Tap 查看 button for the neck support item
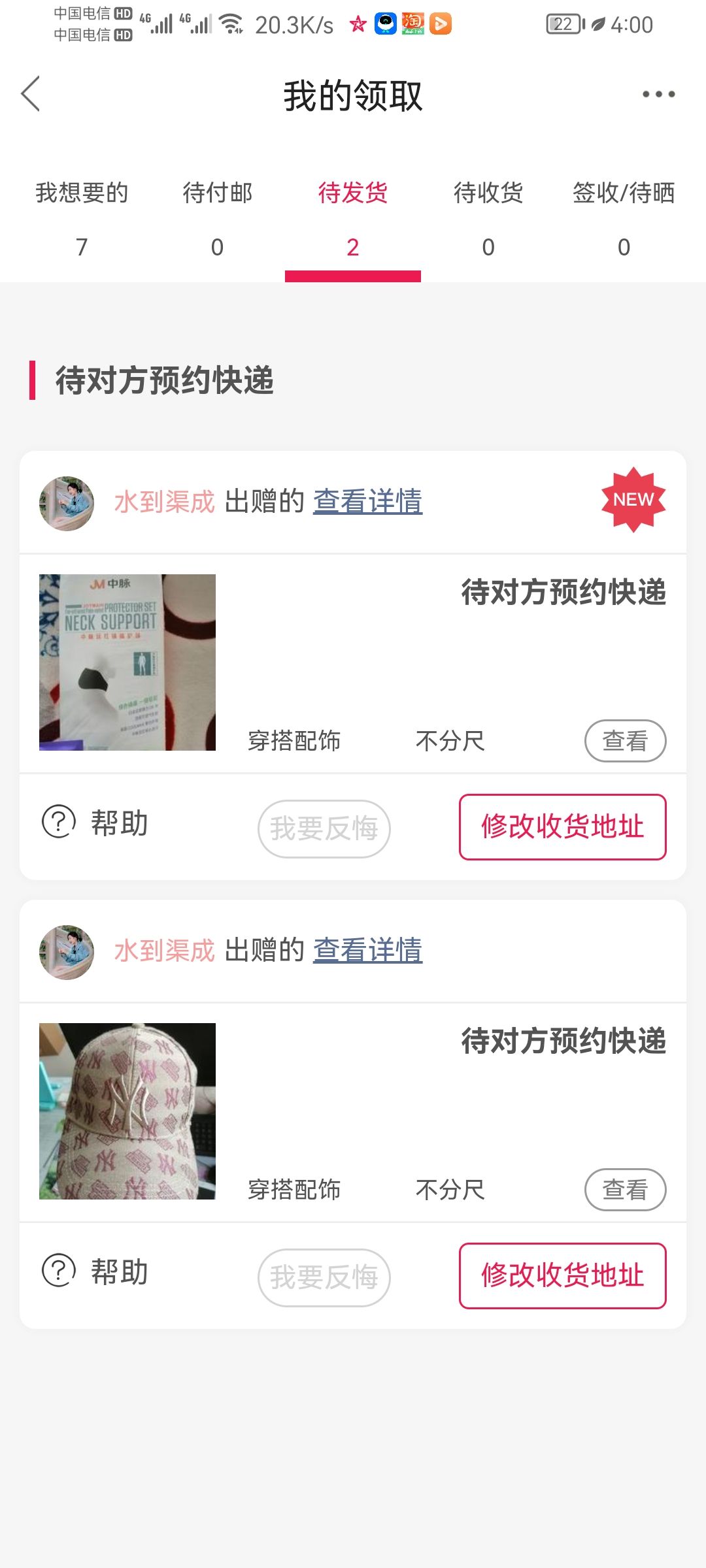The height and width of the screenshot is (1568, 706). (625, 741)
